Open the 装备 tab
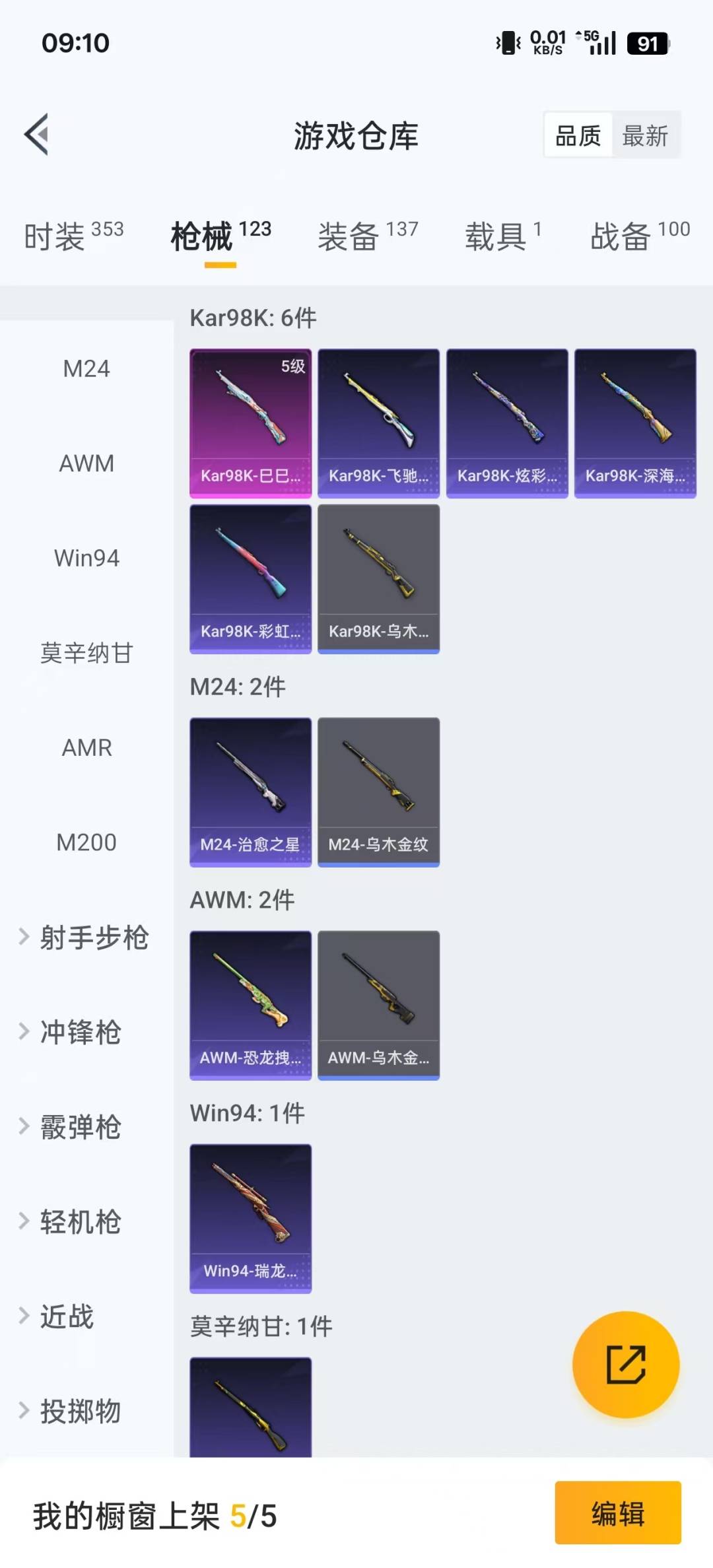 point(367,236)
